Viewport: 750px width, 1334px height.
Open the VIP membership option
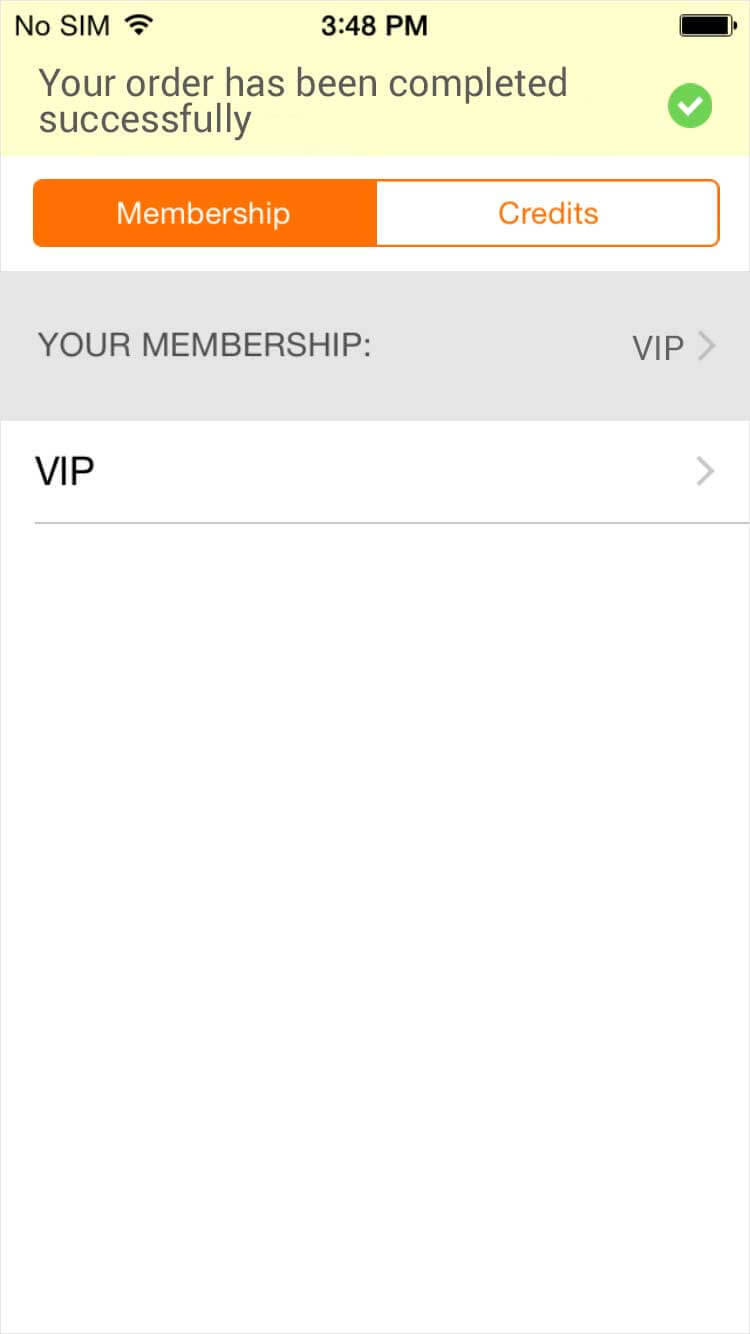(x=375, y=471)
